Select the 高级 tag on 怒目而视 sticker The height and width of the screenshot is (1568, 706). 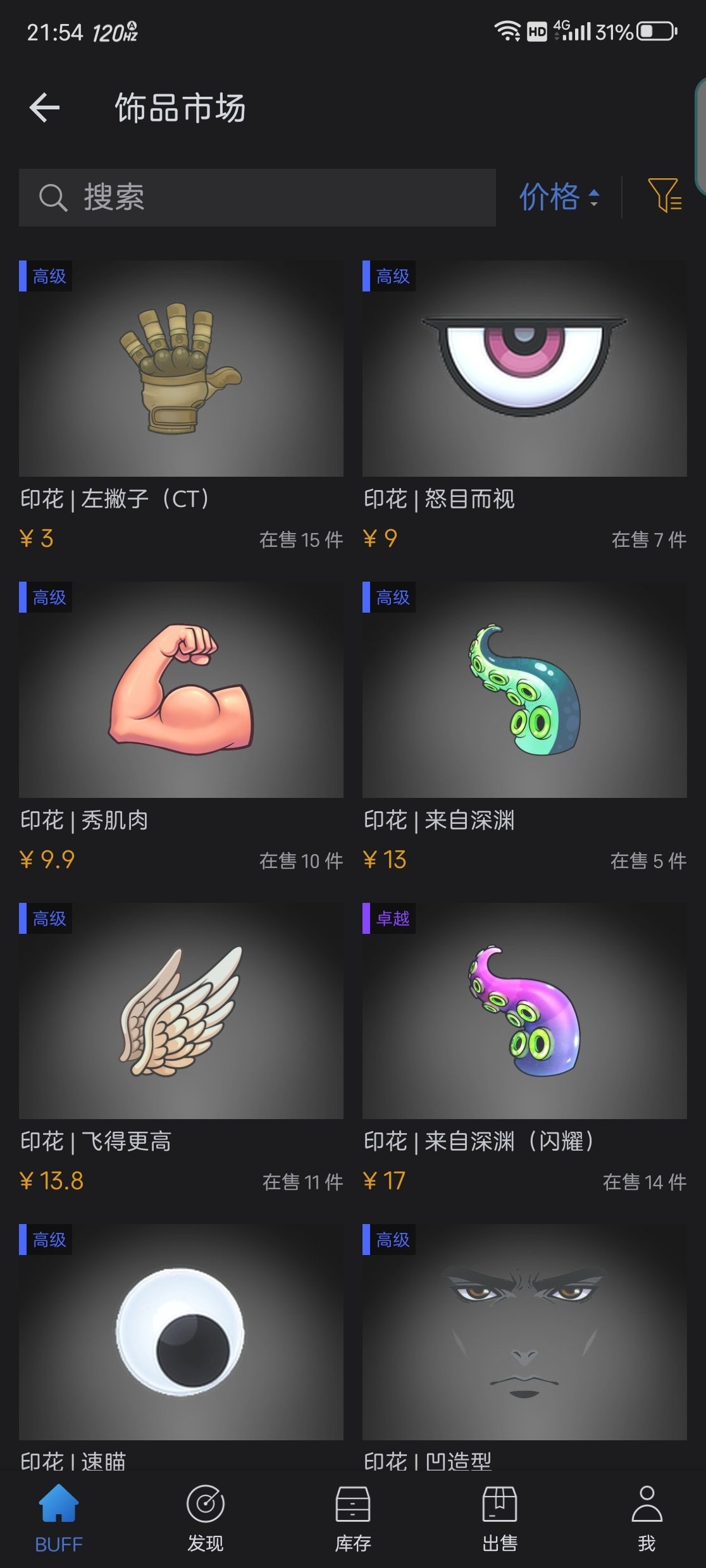[391, 277]
